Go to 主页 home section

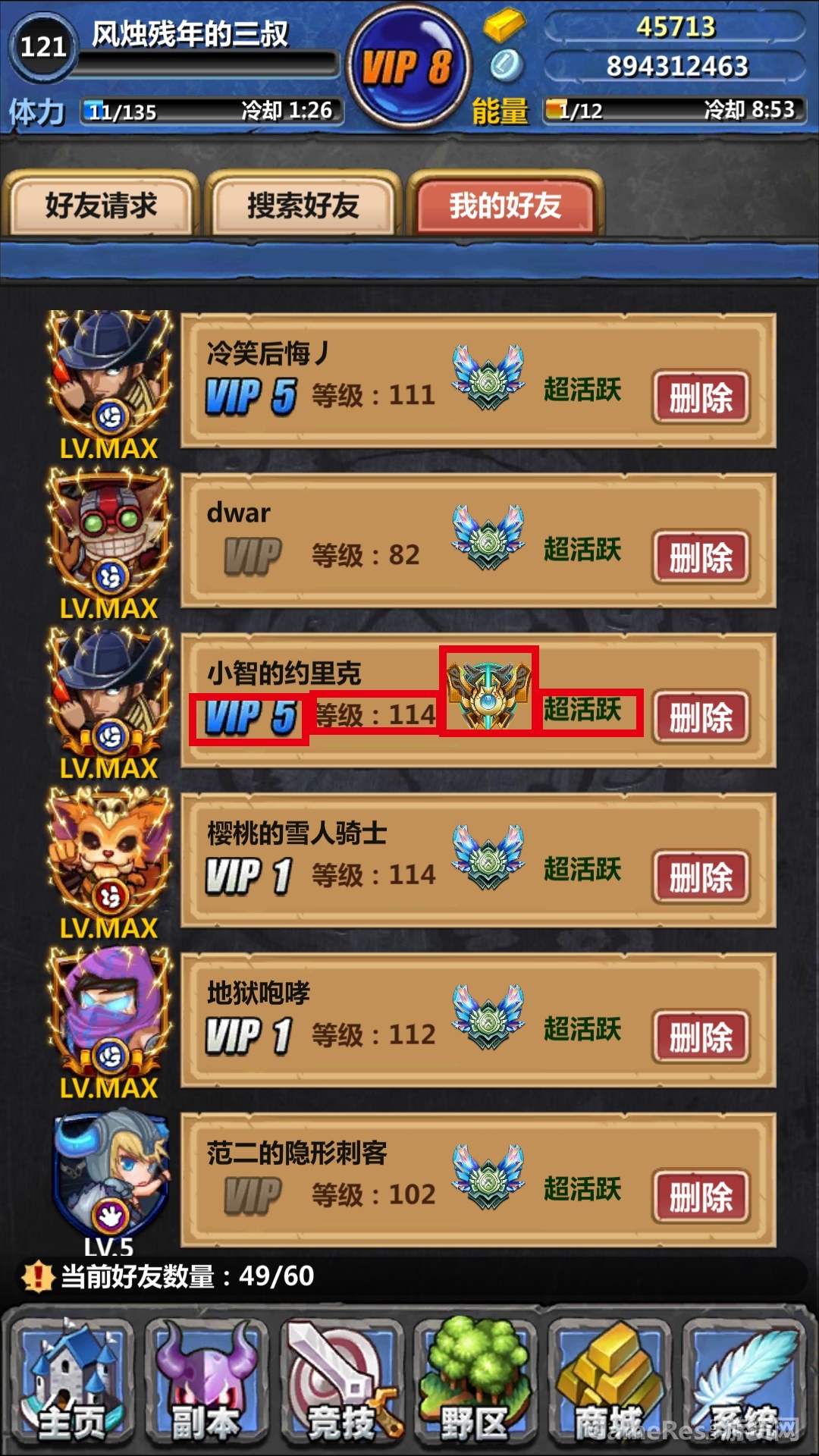[x=71, y=1382]
